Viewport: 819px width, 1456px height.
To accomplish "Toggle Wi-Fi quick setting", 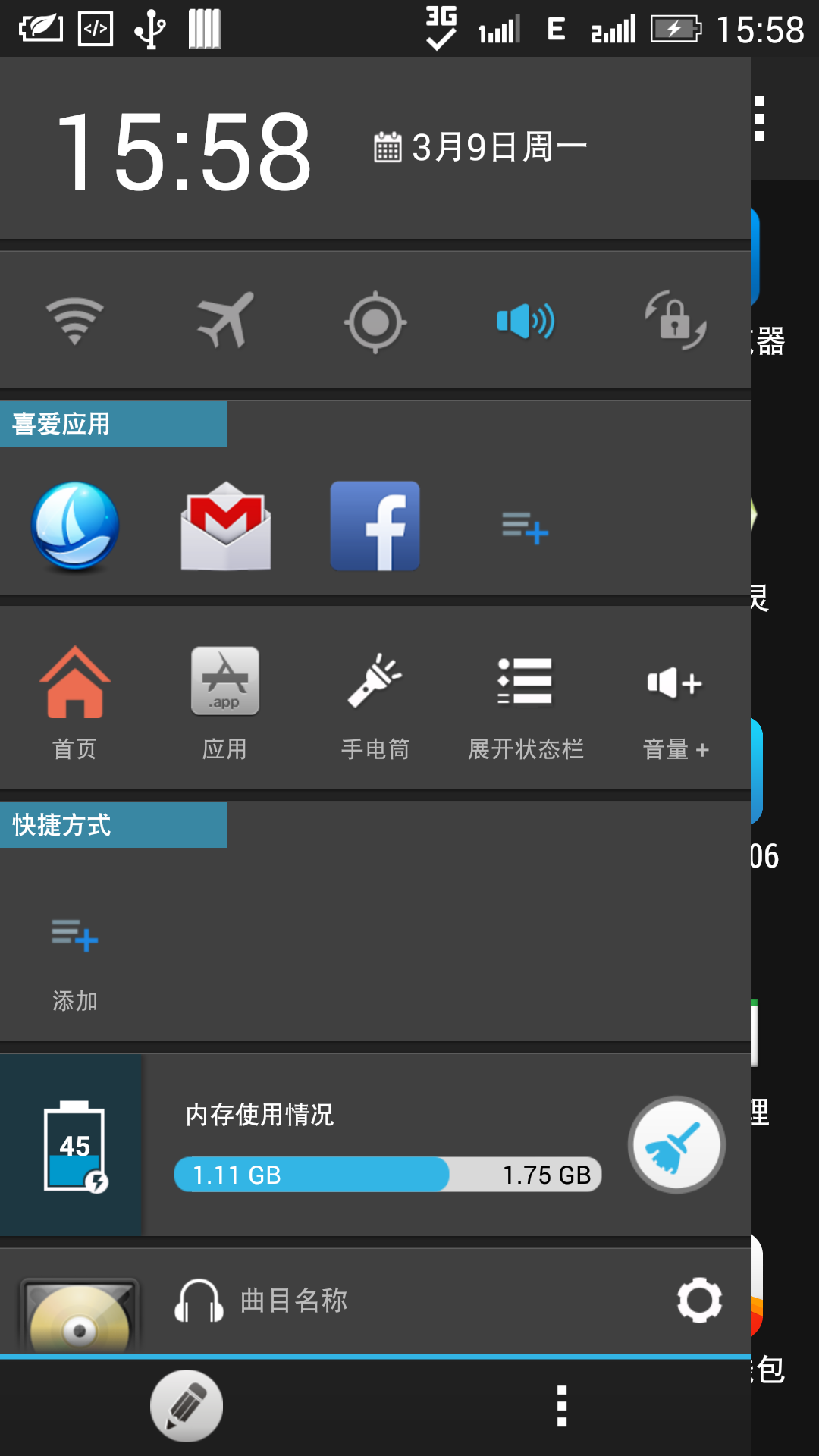I will (x=74, y=321).
